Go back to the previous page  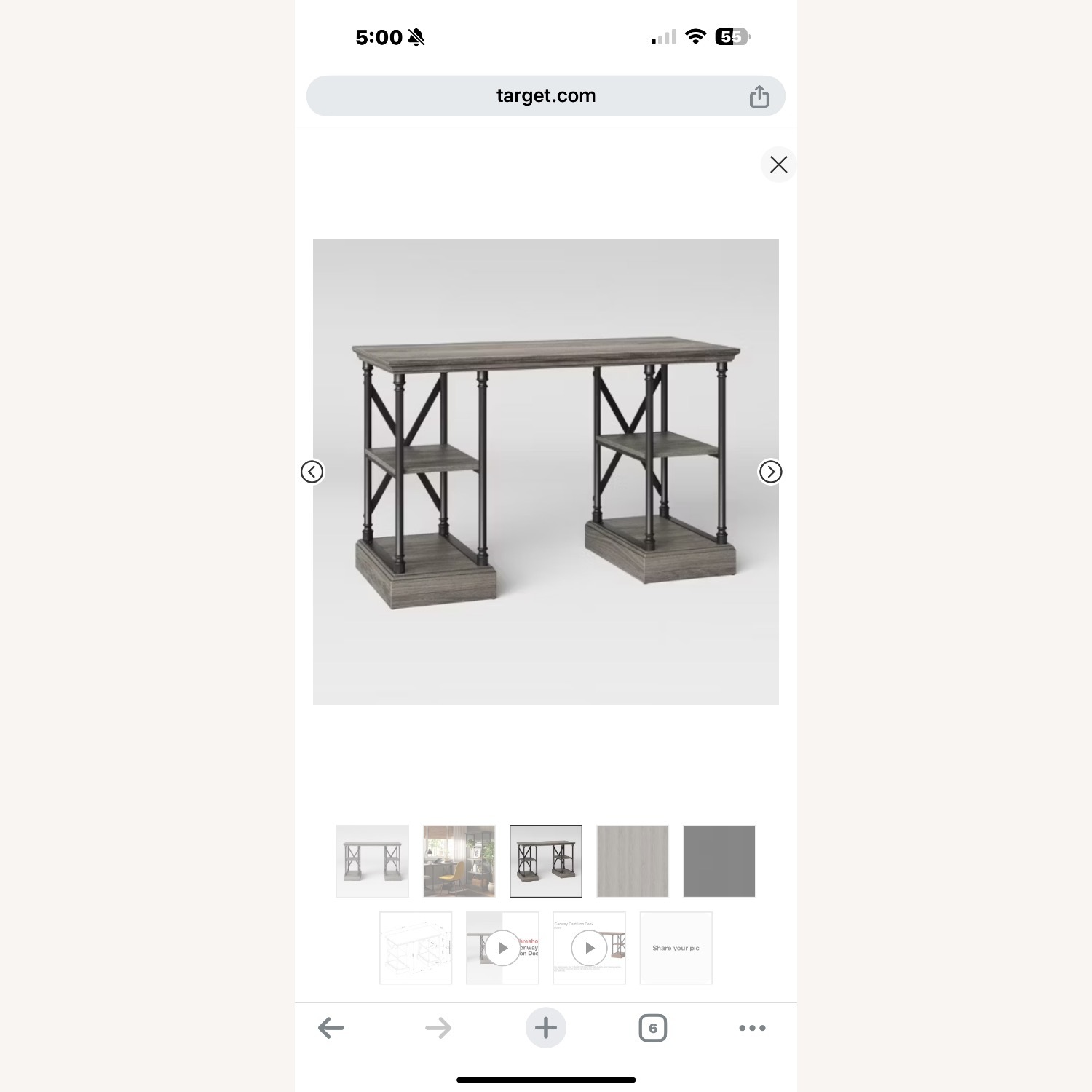coord(331,1028)
